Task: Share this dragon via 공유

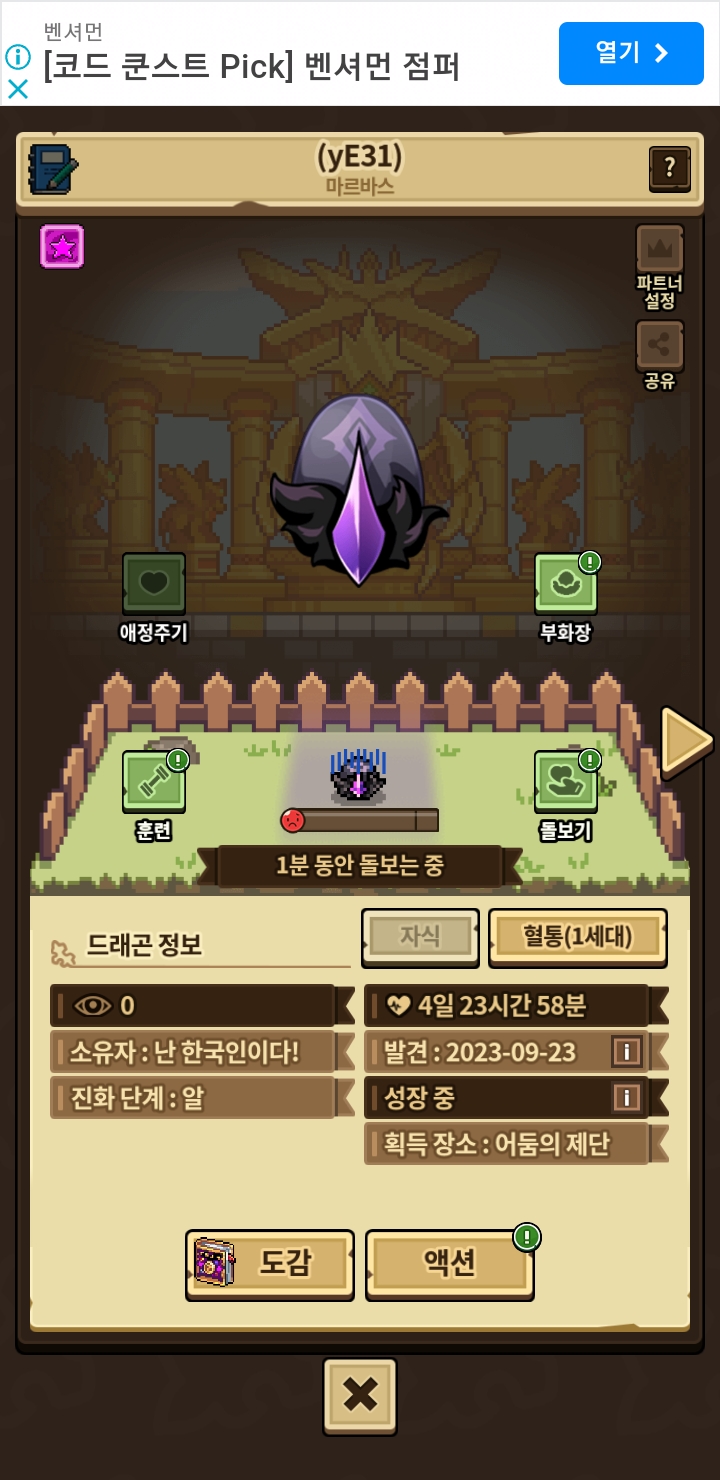Action: point(660,355)
